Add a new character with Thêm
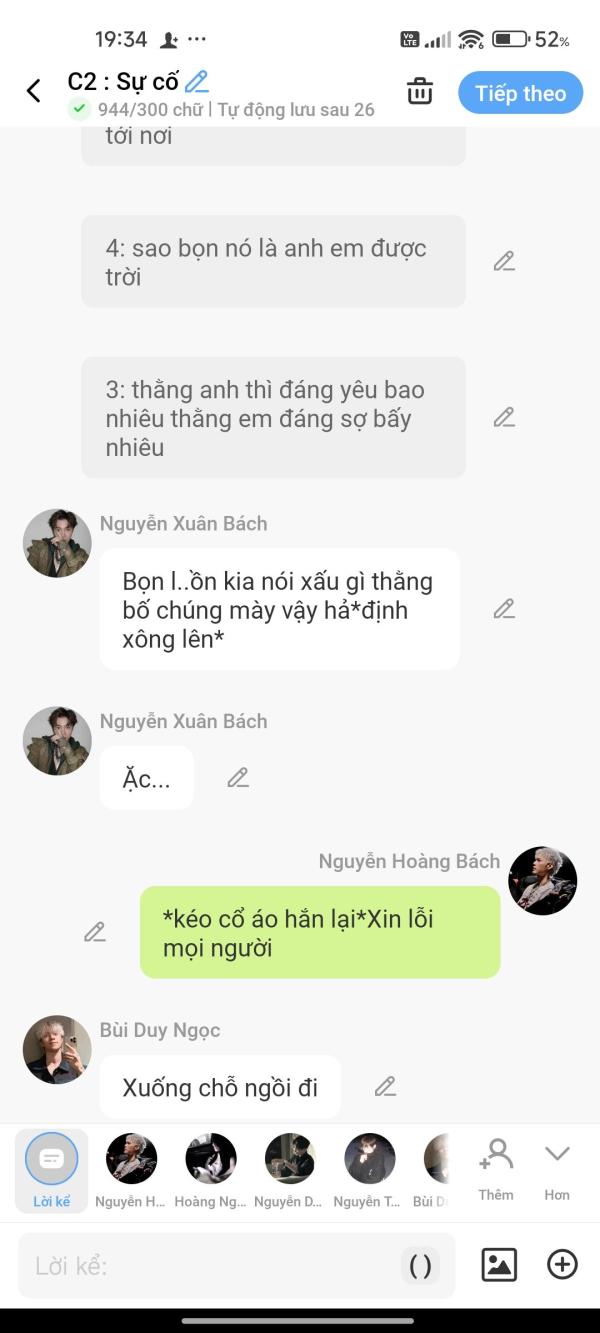This screenshot has height=1333, width=600. [496, 1168]
